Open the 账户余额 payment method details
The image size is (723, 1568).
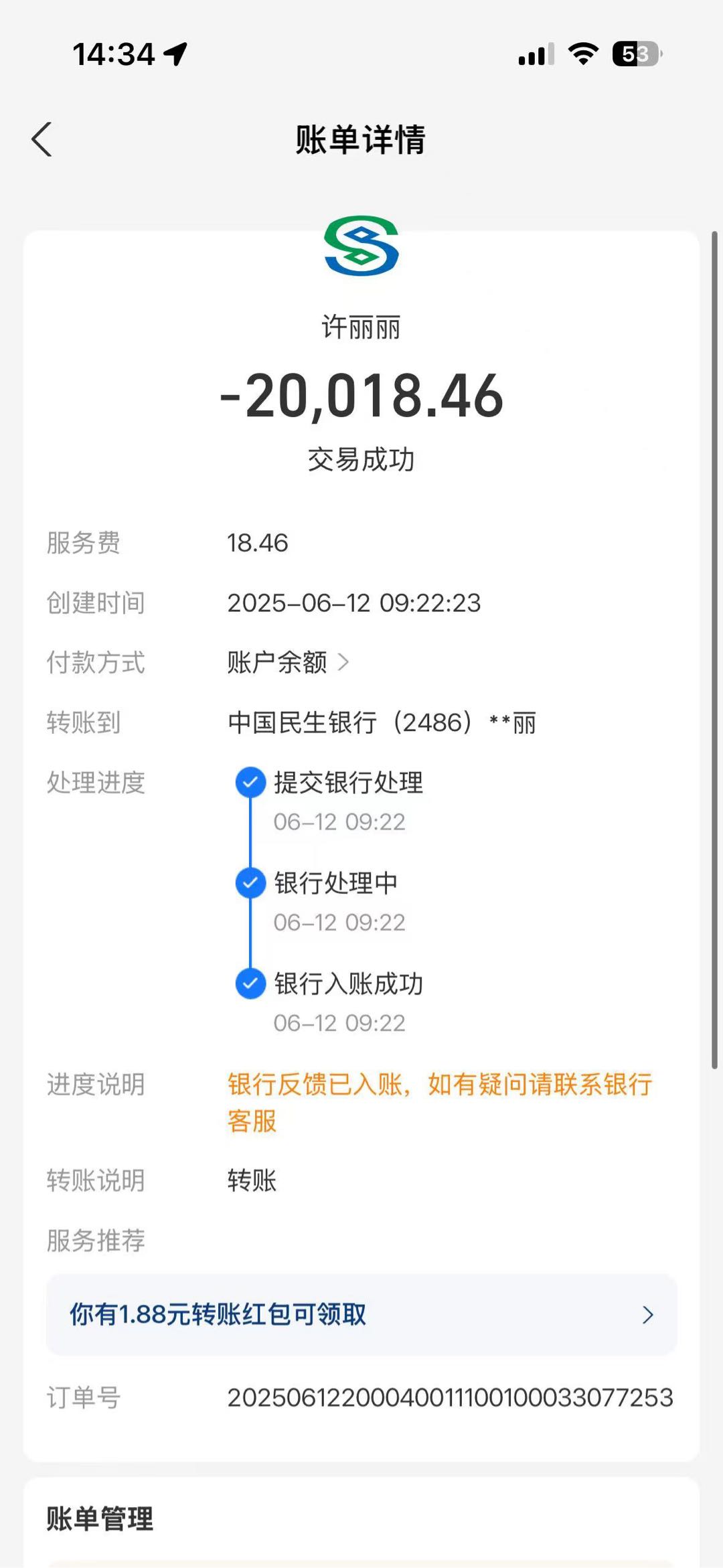(288, 662)
